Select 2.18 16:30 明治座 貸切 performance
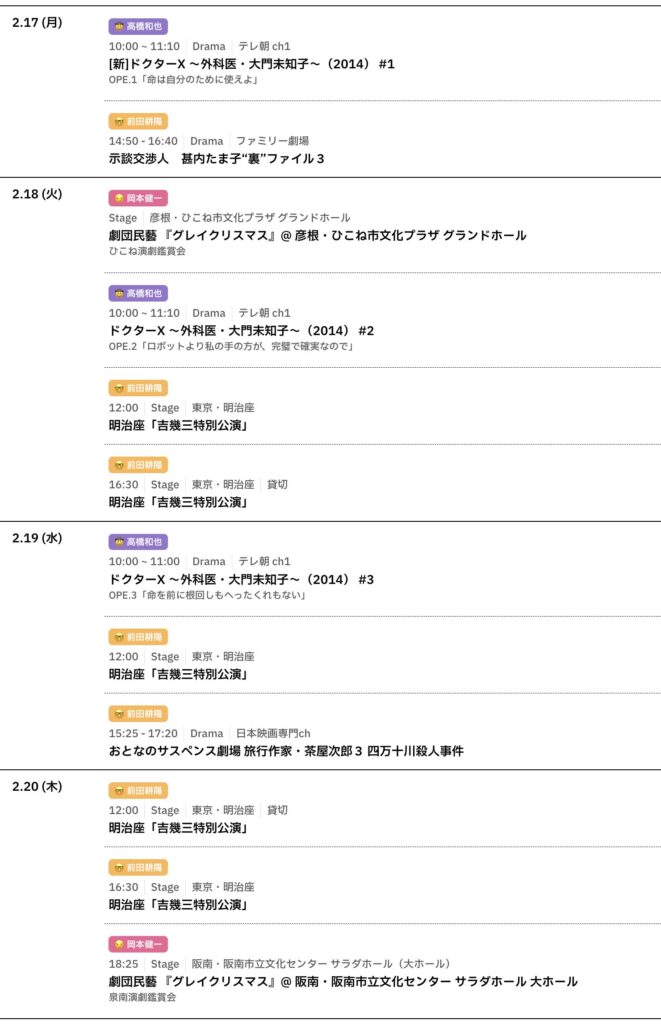 [x=178, y=502]
